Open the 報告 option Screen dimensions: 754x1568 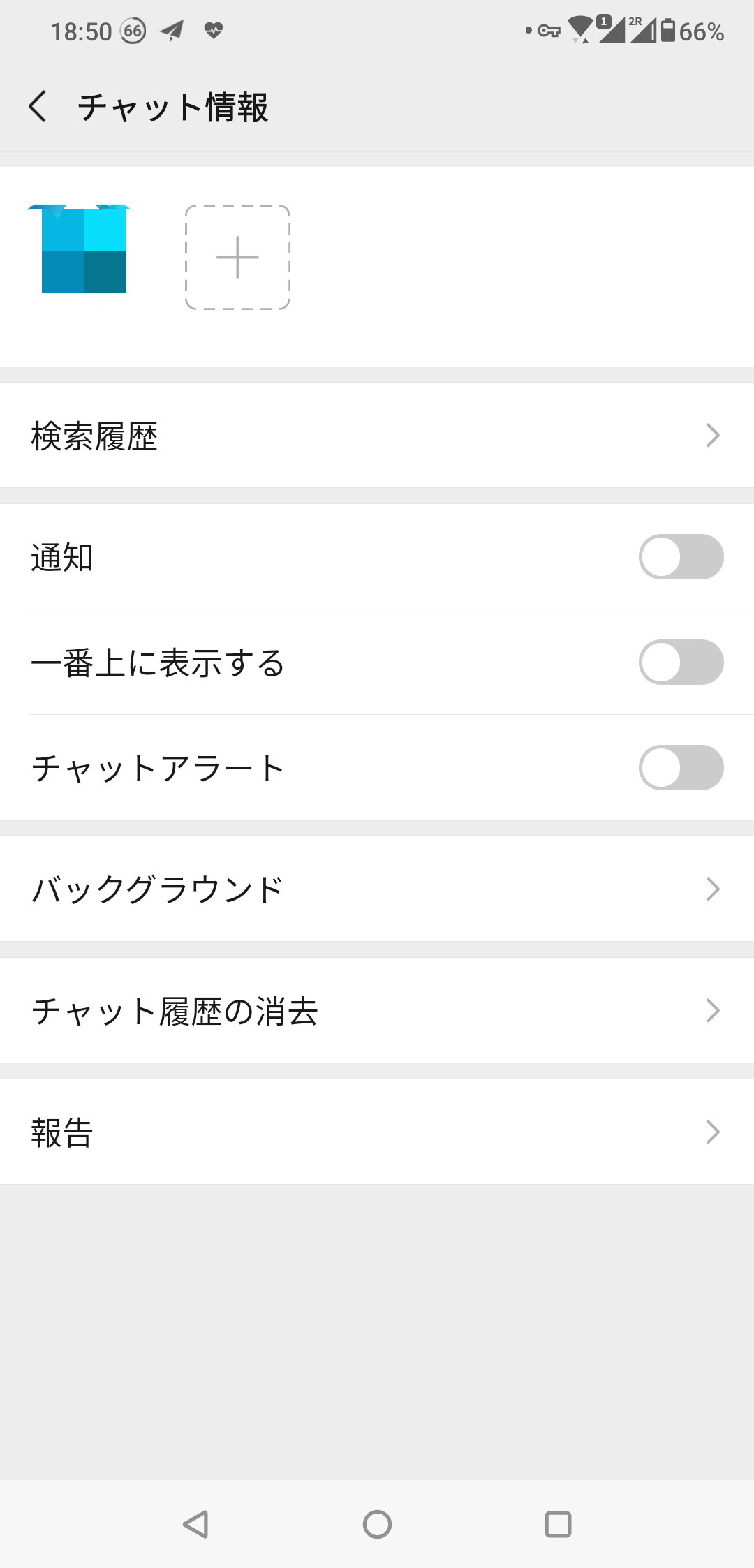coord(377,1132)
